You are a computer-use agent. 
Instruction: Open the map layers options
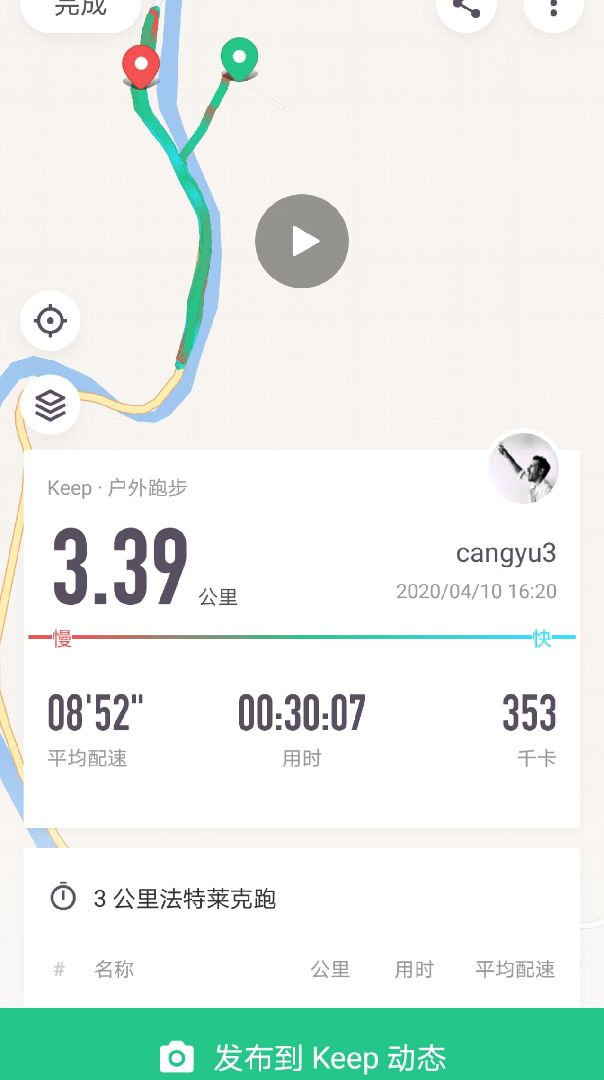(x=50, y=405)
